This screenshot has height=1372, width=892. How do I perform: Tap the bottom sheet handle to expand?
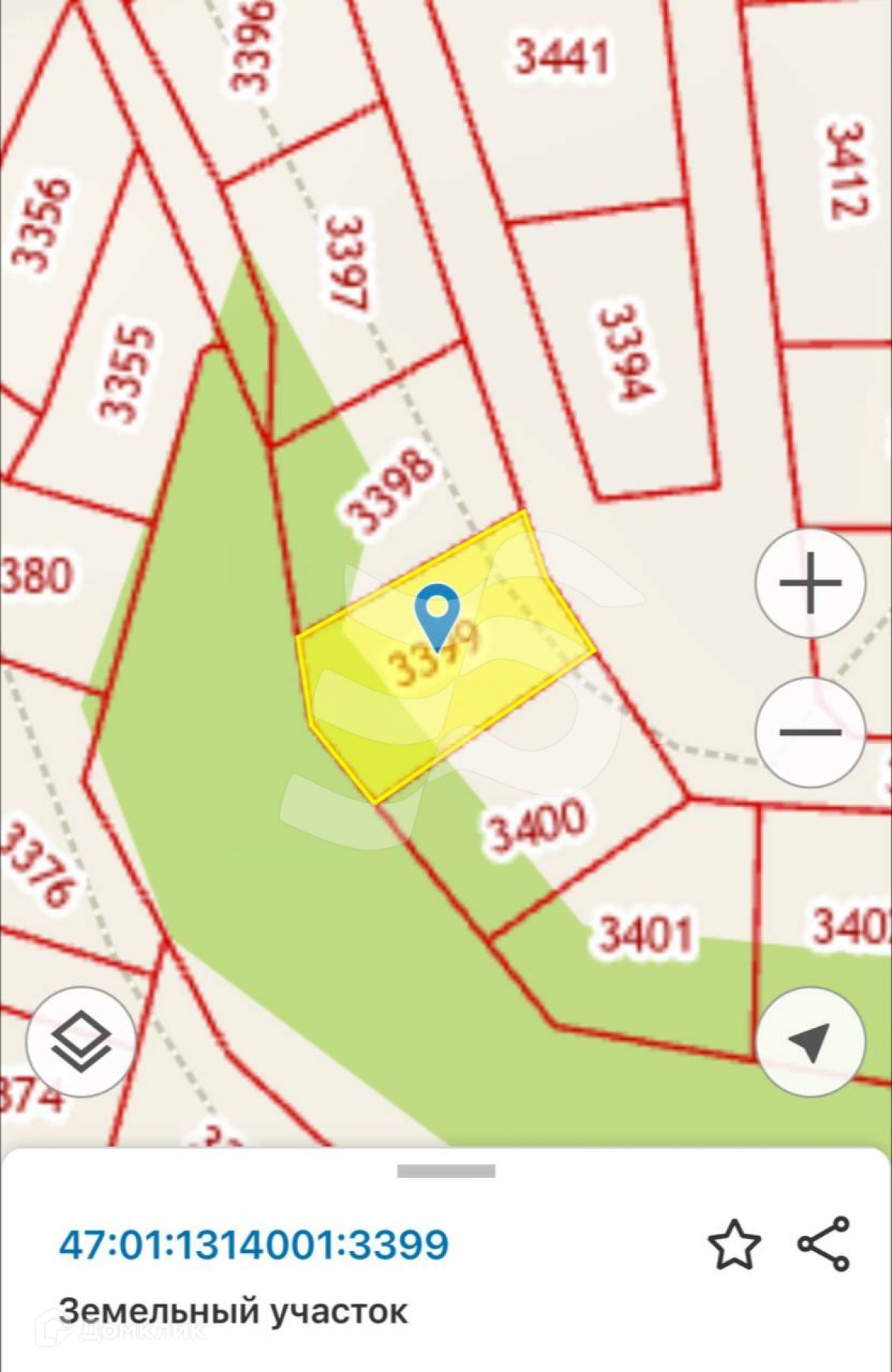coord(446,1171)
